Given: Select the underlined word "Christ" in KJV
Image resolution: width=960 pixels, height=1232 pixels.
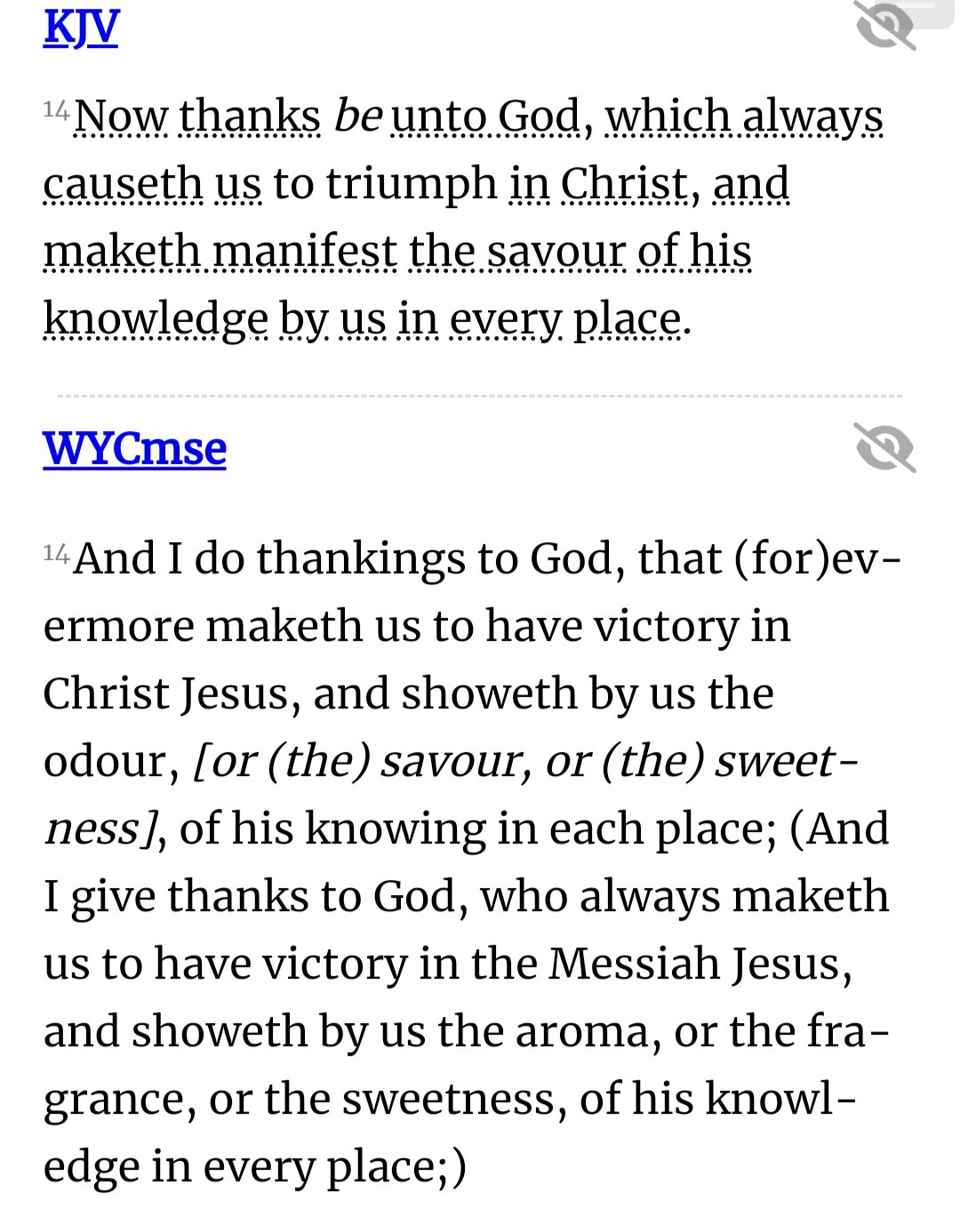Looking at the screenshot, I should (624, 184).
